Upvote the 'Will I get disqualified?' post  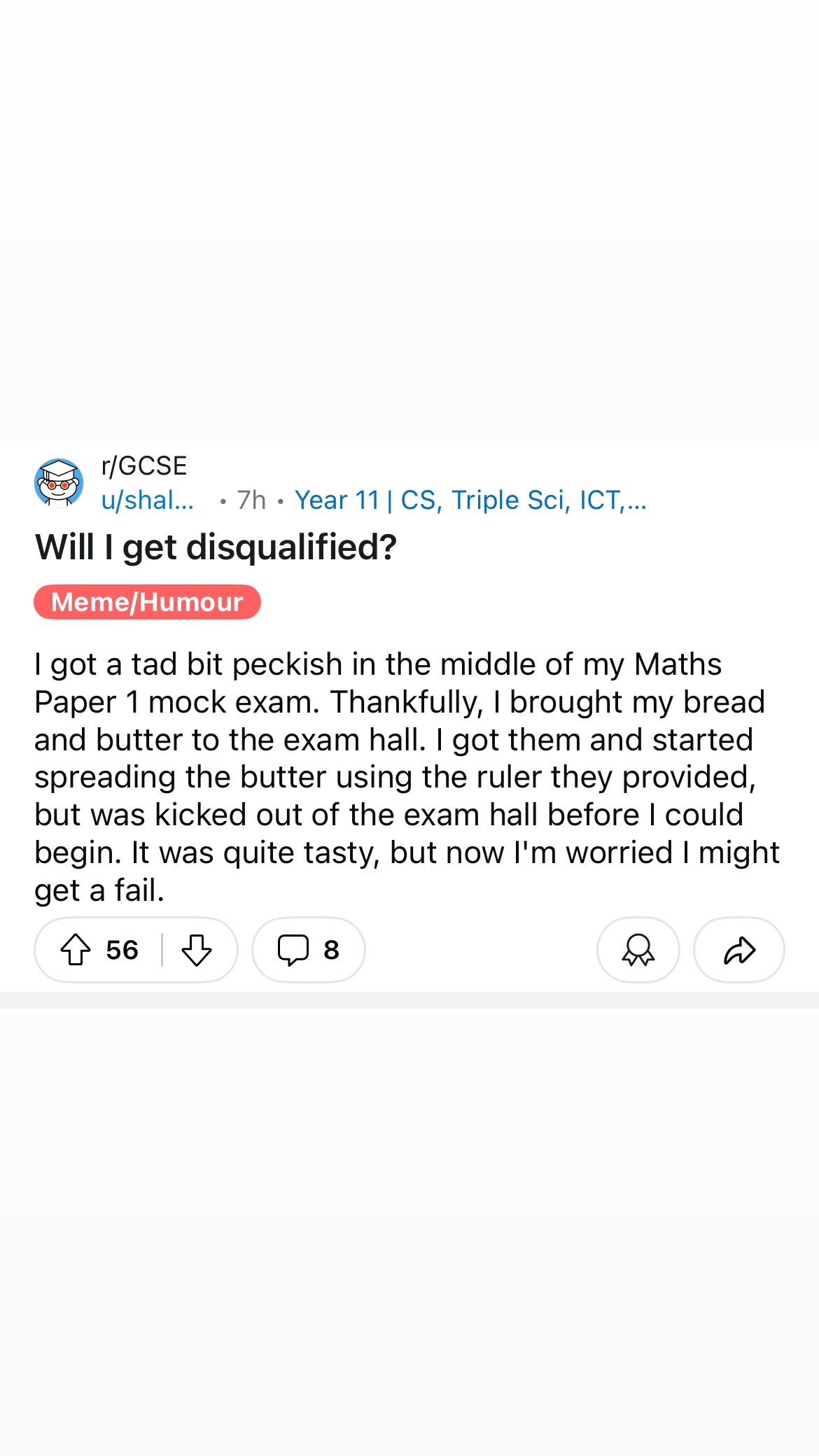tap(76, 950)
